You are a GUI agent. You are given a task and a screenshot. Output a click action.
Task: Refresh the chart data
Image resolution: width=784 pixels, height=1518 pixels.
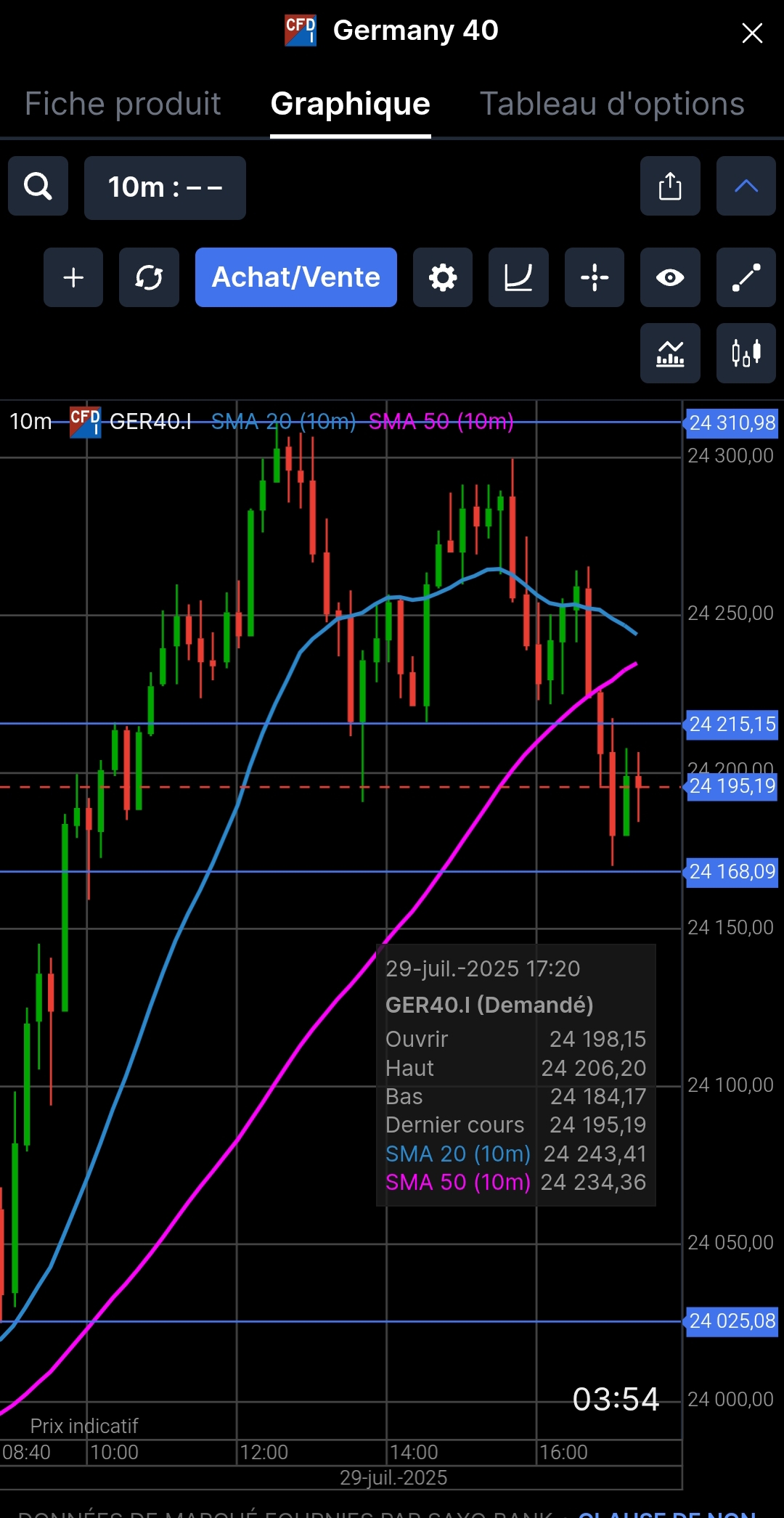pos(149,277)
